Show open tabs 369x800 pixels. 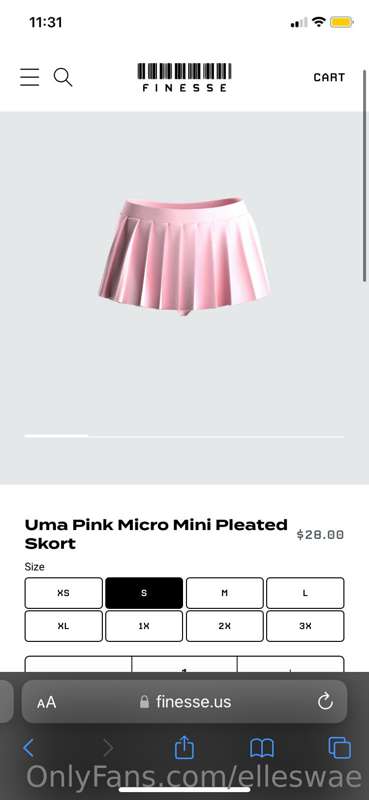pos(339,748)
